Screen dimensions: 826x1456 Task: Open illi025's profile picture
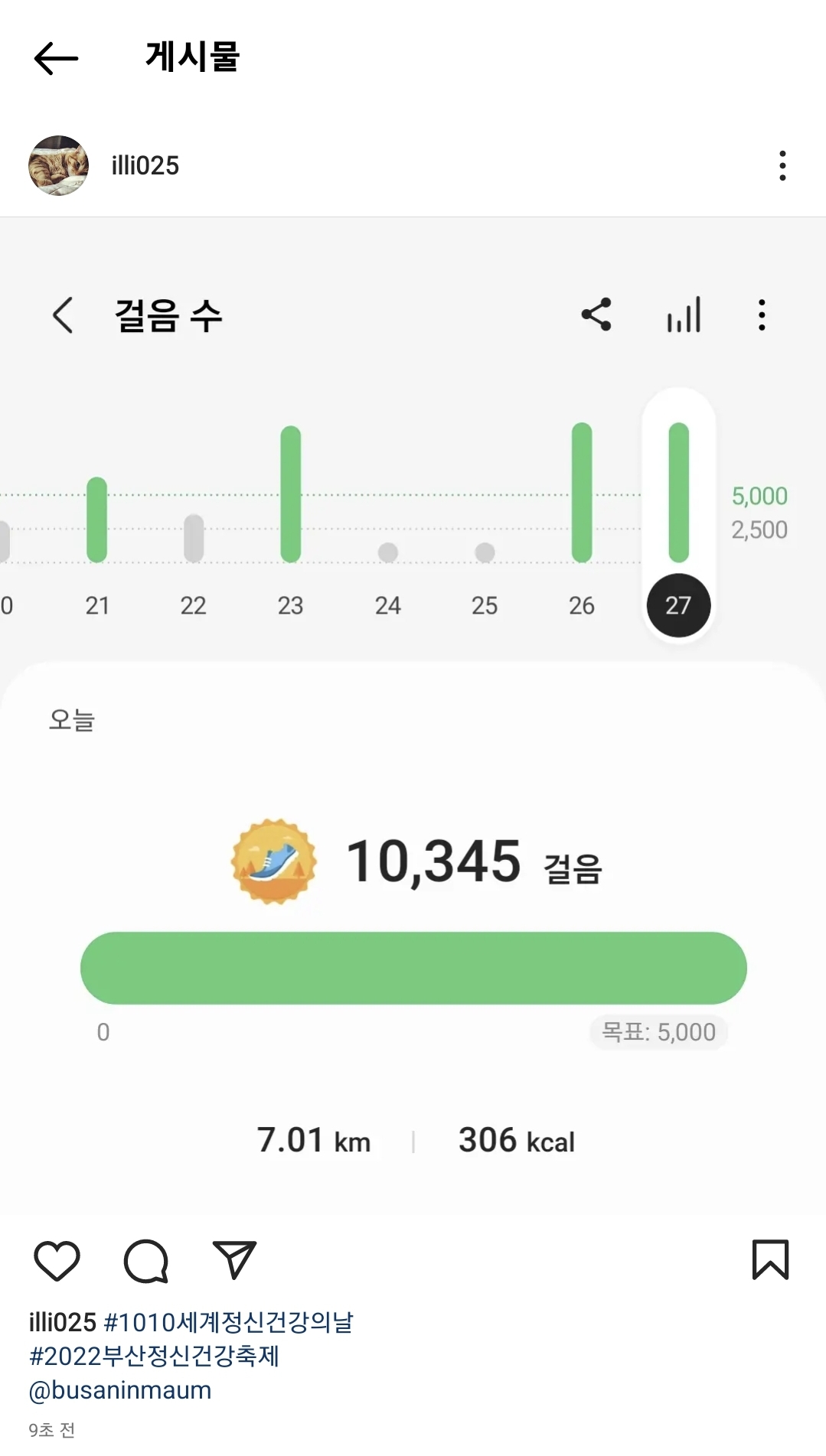[58, 165]
